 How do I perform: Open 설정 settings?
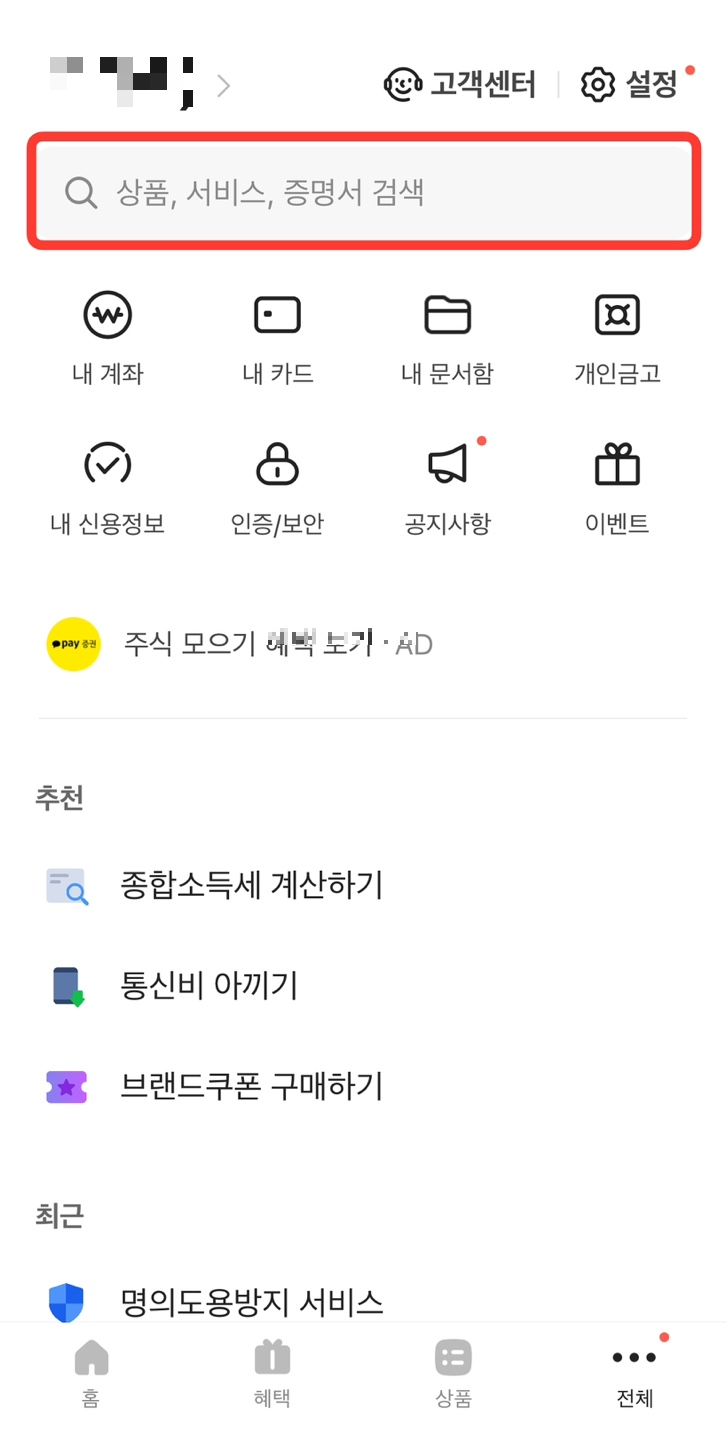pyautogui.click(x=631, y=84)
